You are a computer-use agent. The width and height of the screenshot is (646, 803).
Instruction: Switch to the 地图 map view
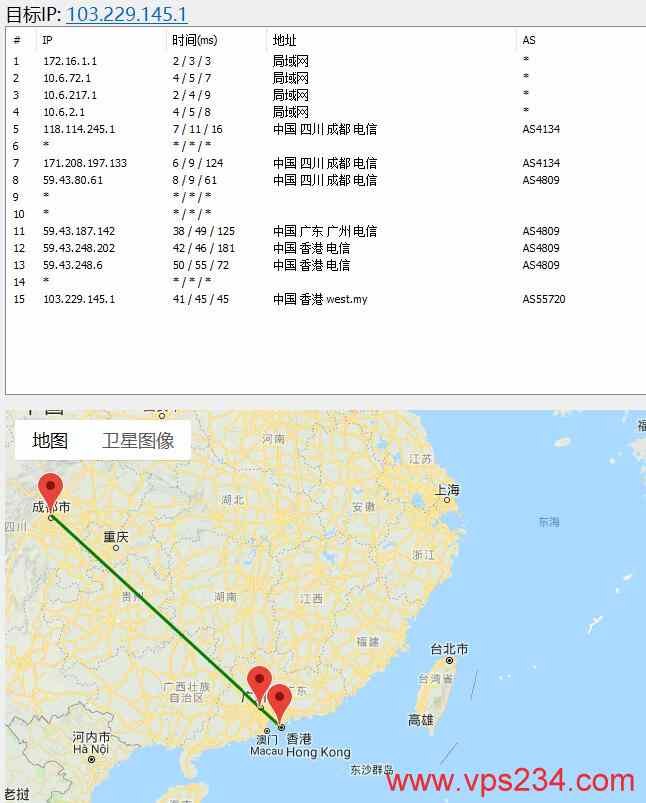(50, 440)
